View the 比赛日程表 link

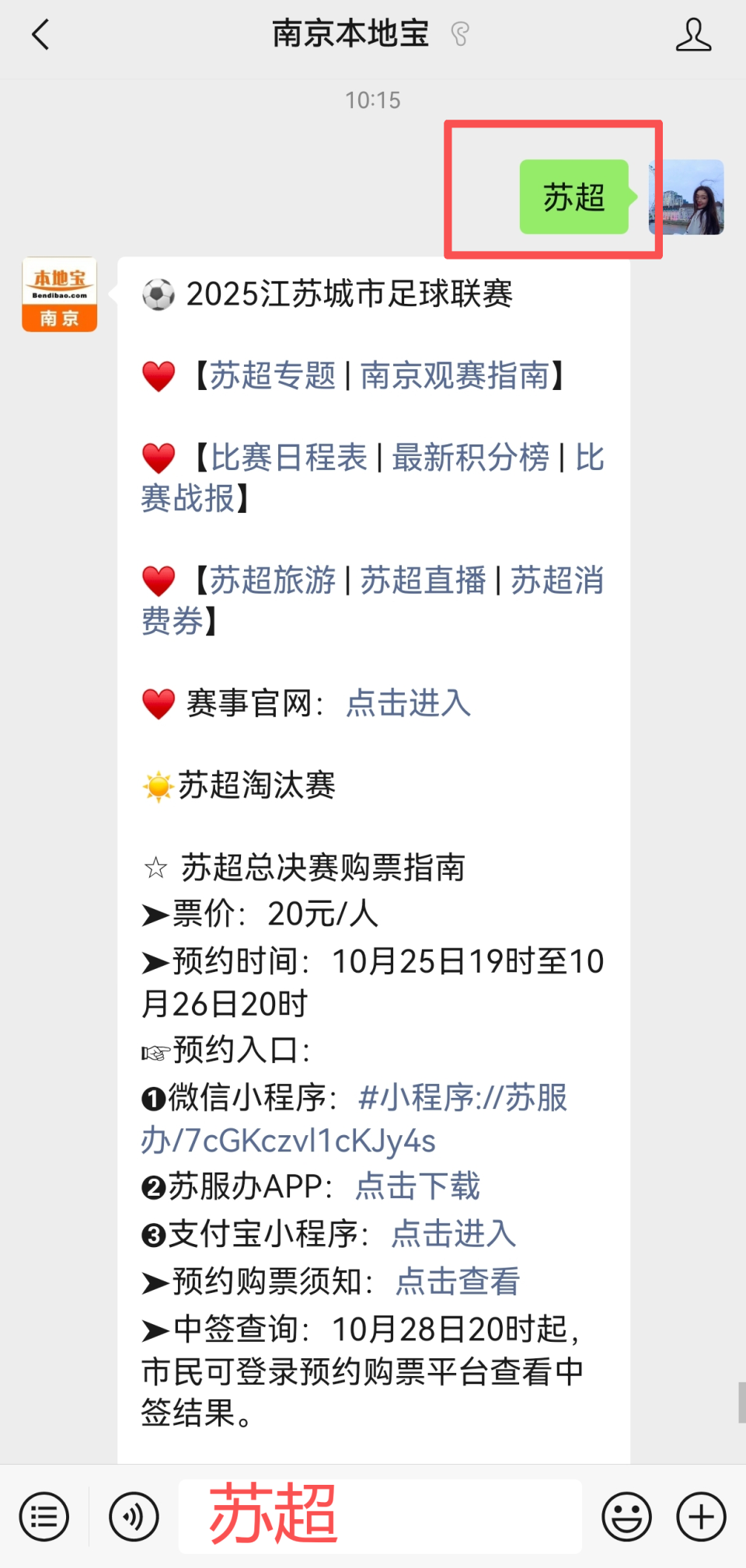289,458
